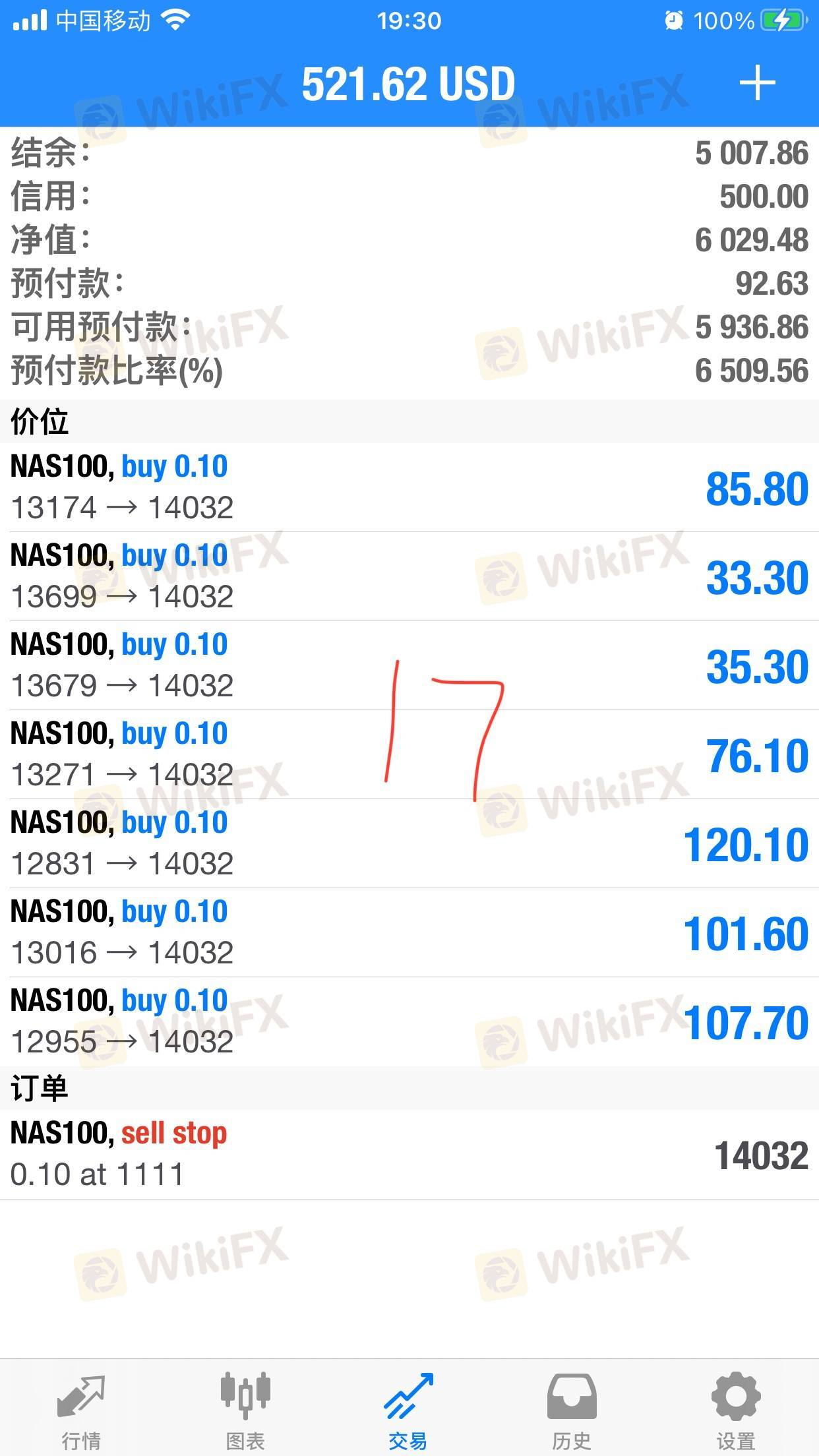
Task: Open the NAS100 sell stop pending order
Action: pyautogui.click(x=409, y=1154)
